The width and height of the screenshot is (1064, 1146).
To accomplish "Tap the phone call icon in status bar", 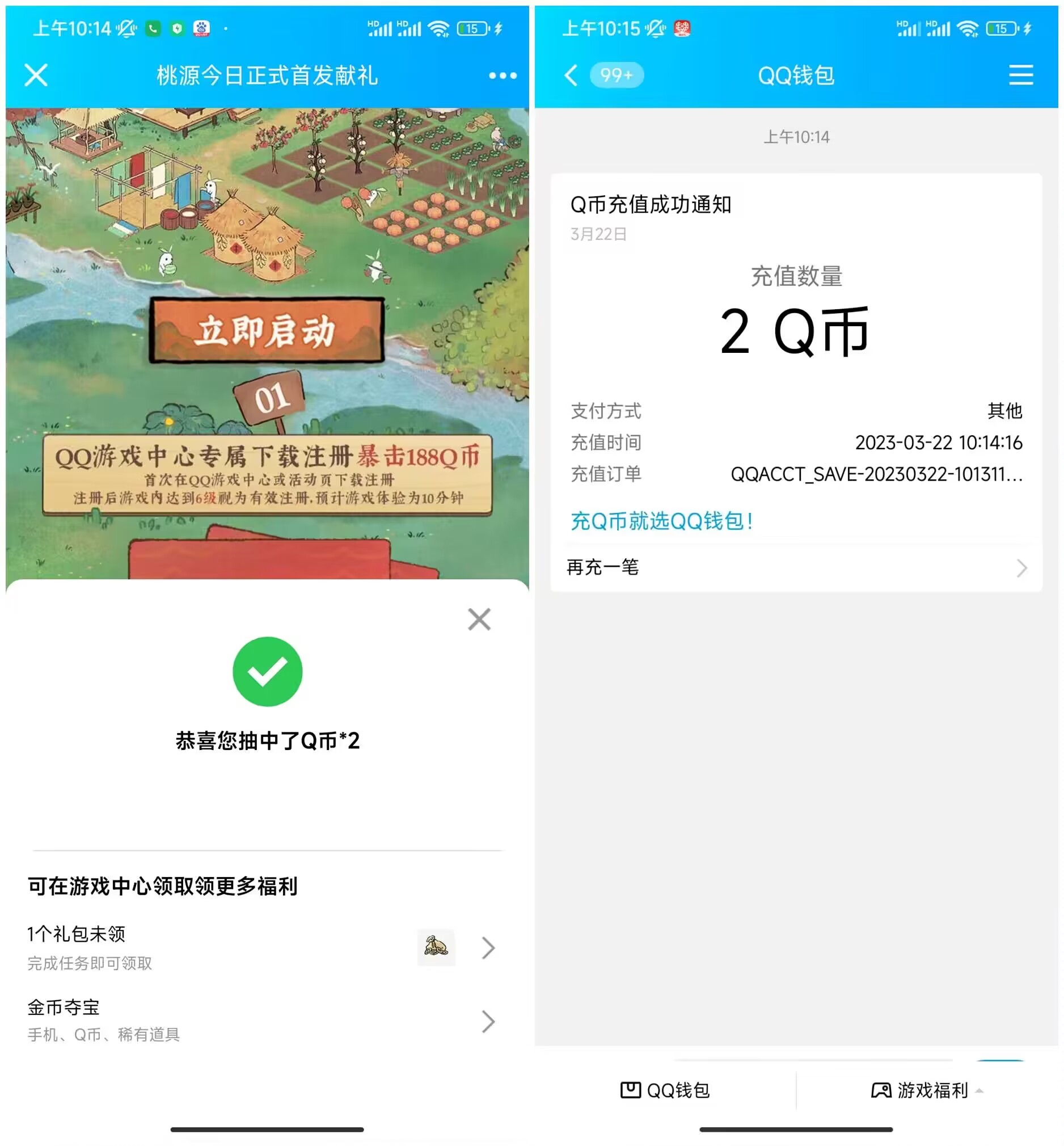I will (153, 27).
